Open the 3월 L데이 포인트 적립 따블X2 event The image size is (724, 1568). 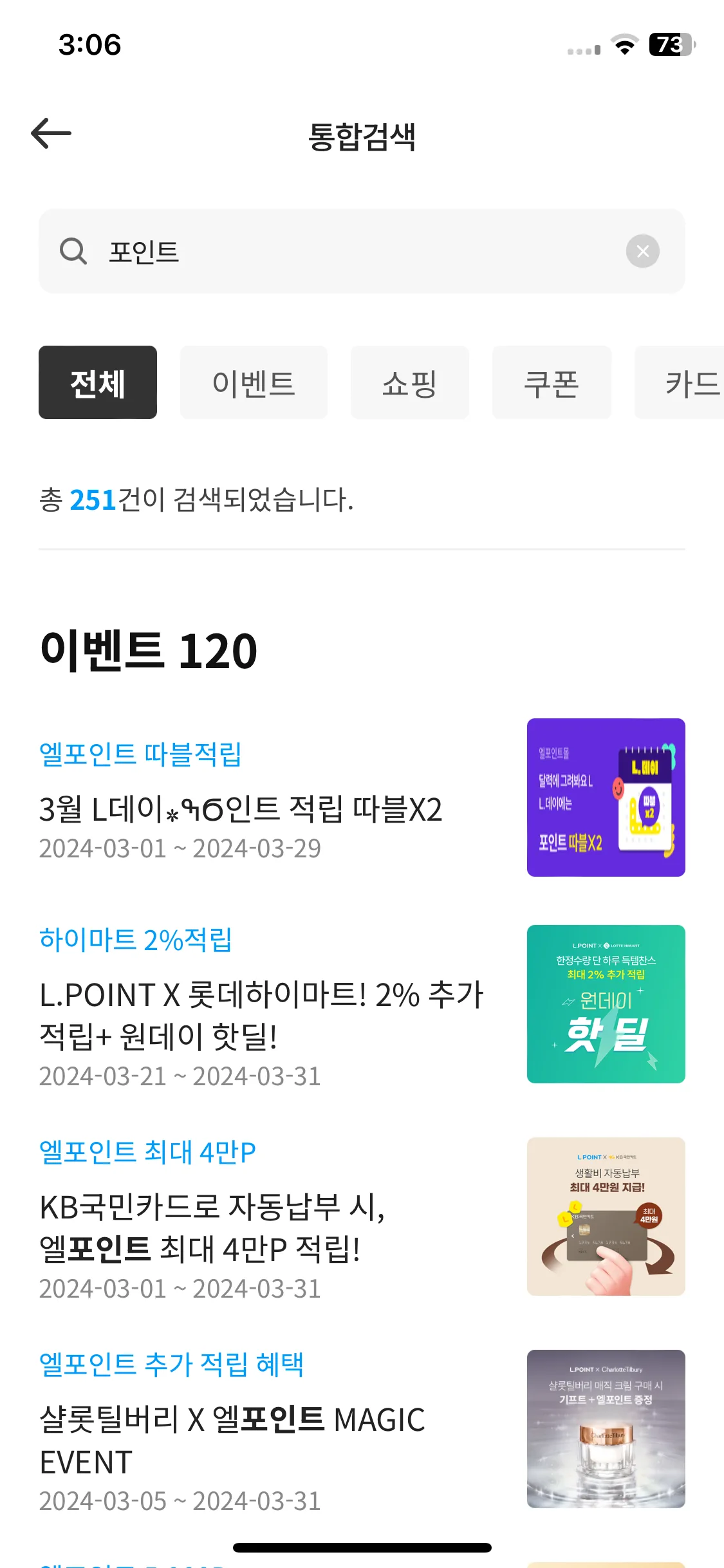pos(362,798)
